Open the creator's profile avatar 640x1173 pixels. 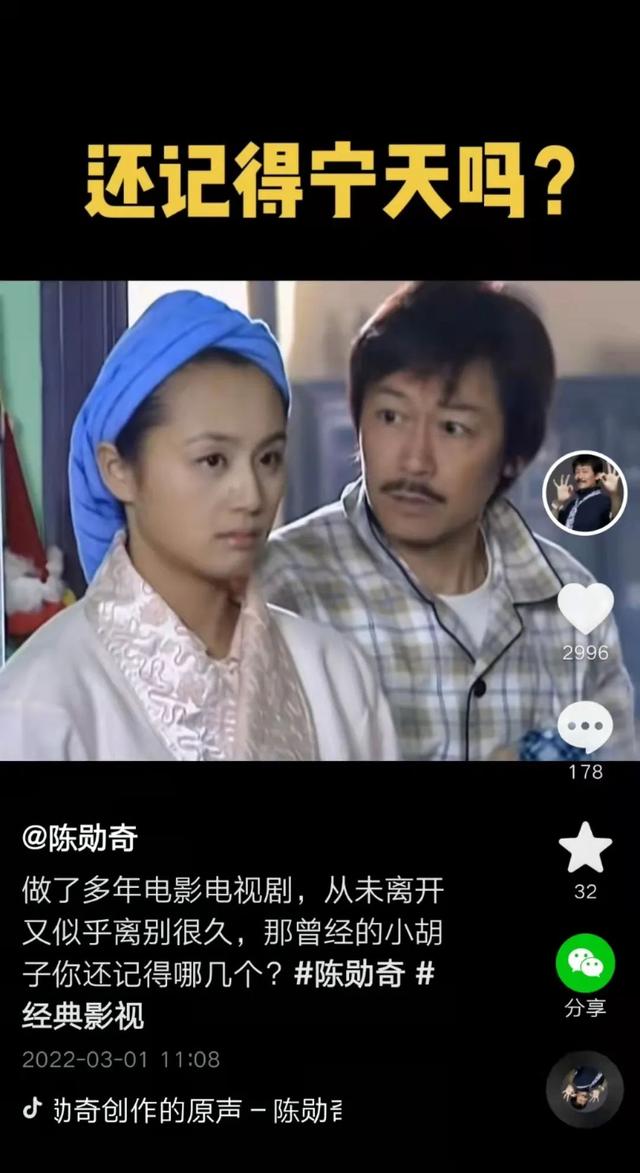(x=584, y=493)
